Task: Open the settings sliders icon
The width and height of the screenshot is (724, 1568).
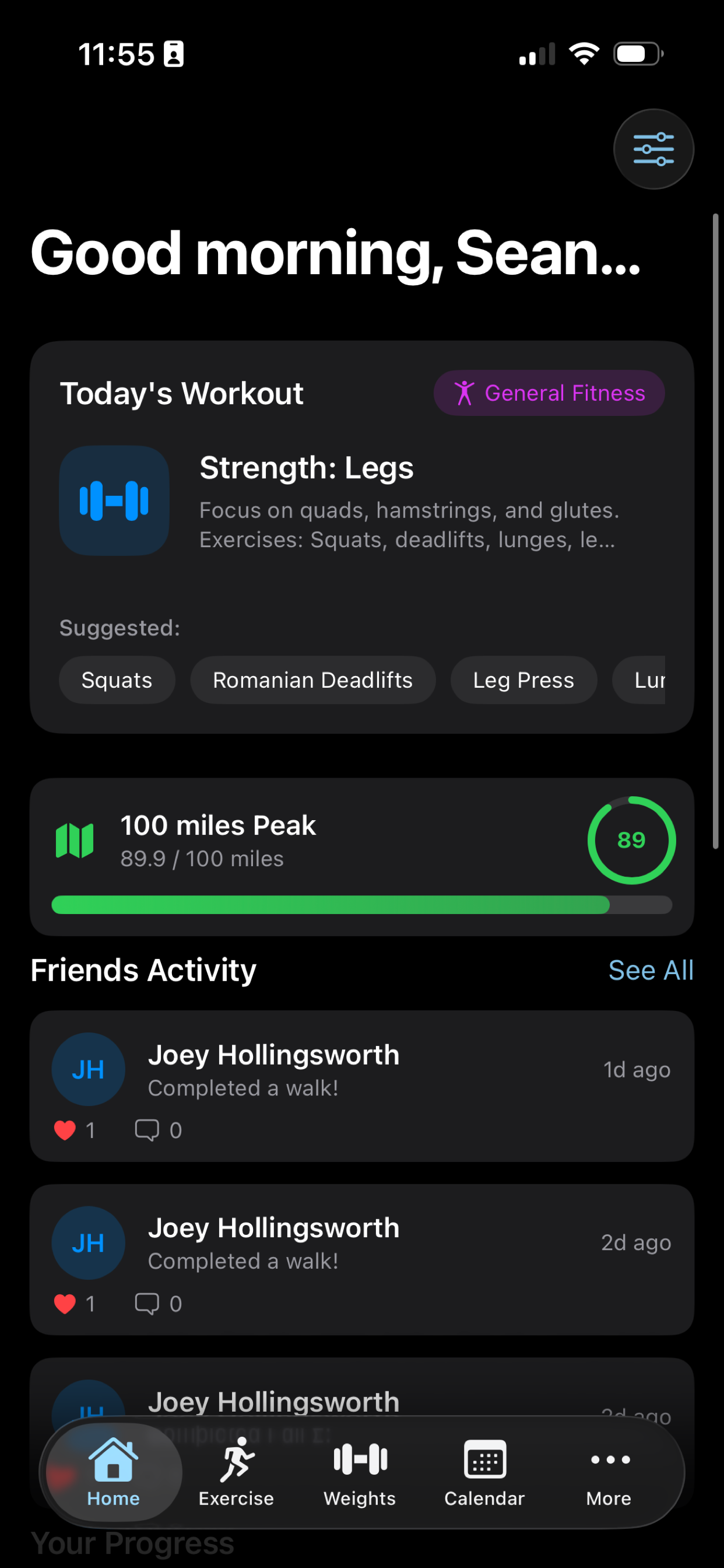Action: (653, 149)
